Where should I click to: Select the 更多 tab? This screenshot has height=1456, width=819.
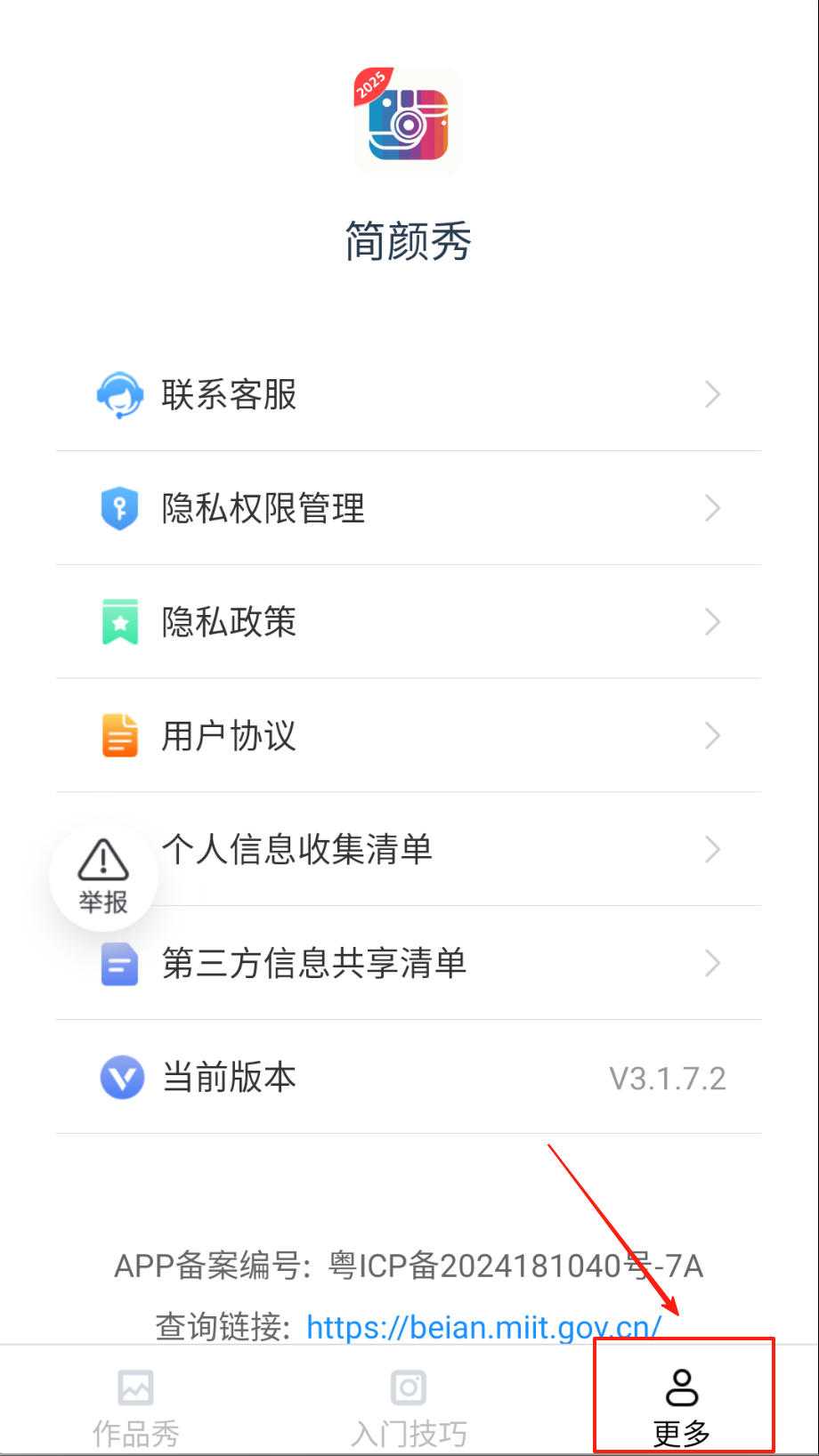[682, 1406]
